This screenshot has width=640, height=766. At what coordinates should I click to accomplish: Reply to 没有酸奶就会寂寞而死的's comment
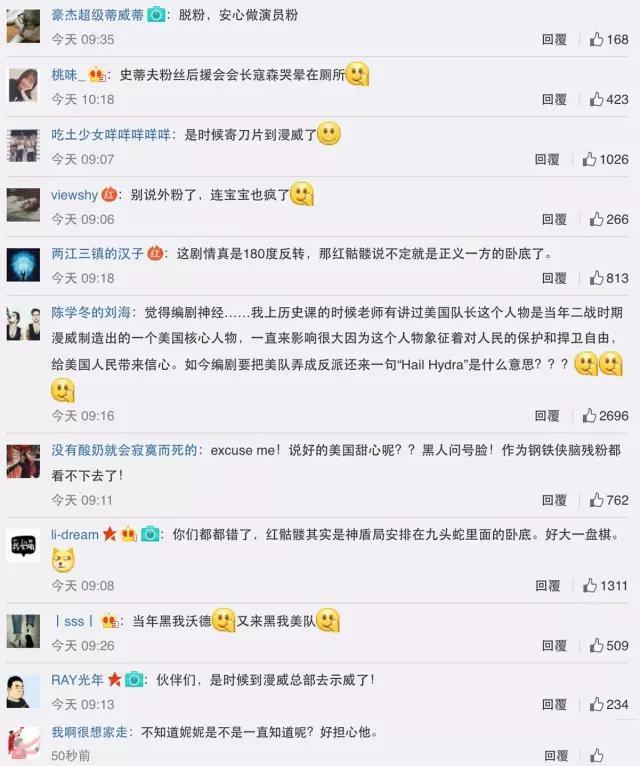(554, 500)
